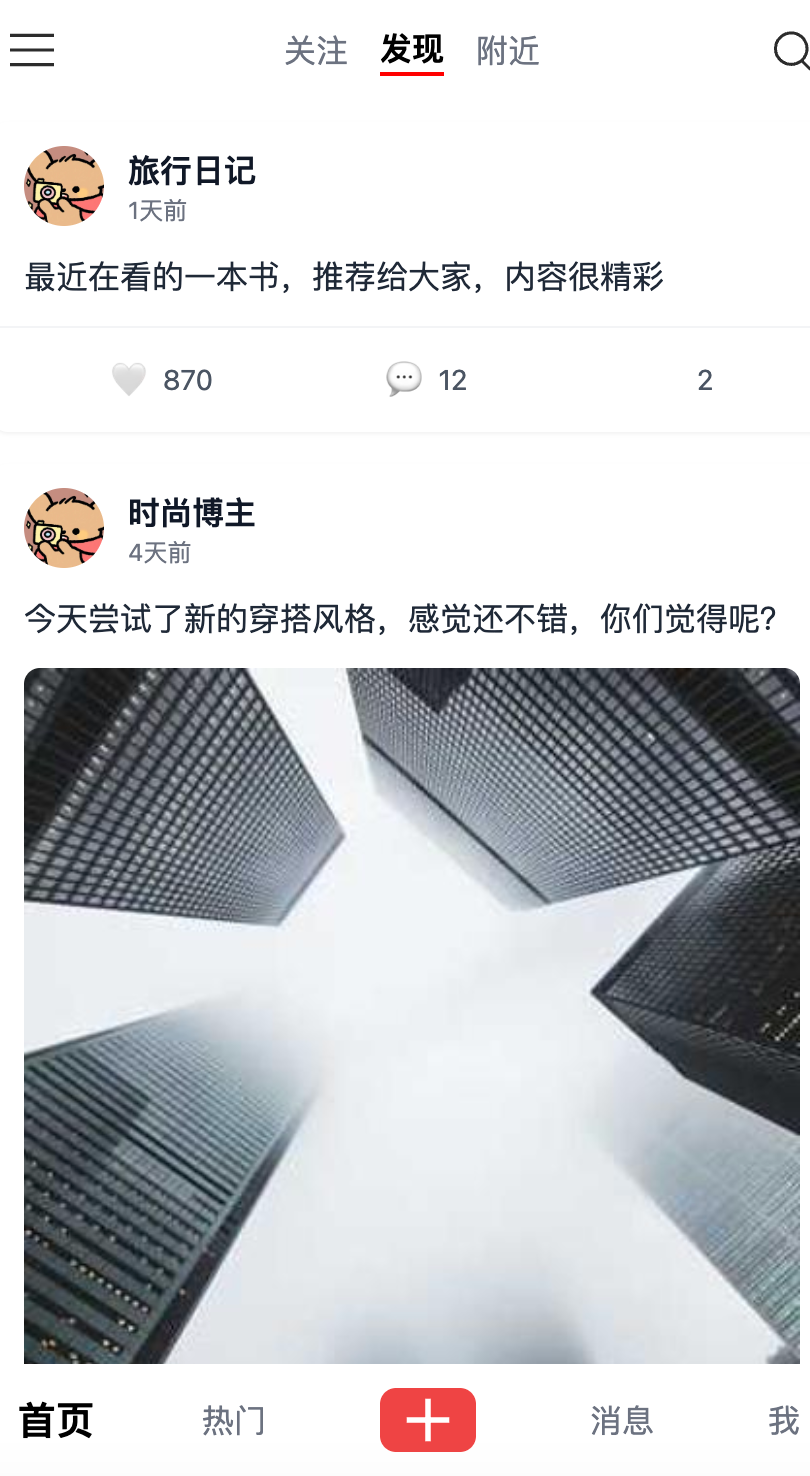Viewport: 810px width, 1476px height.
Task: Open the 消息 tab
Action: [621, 1420]
